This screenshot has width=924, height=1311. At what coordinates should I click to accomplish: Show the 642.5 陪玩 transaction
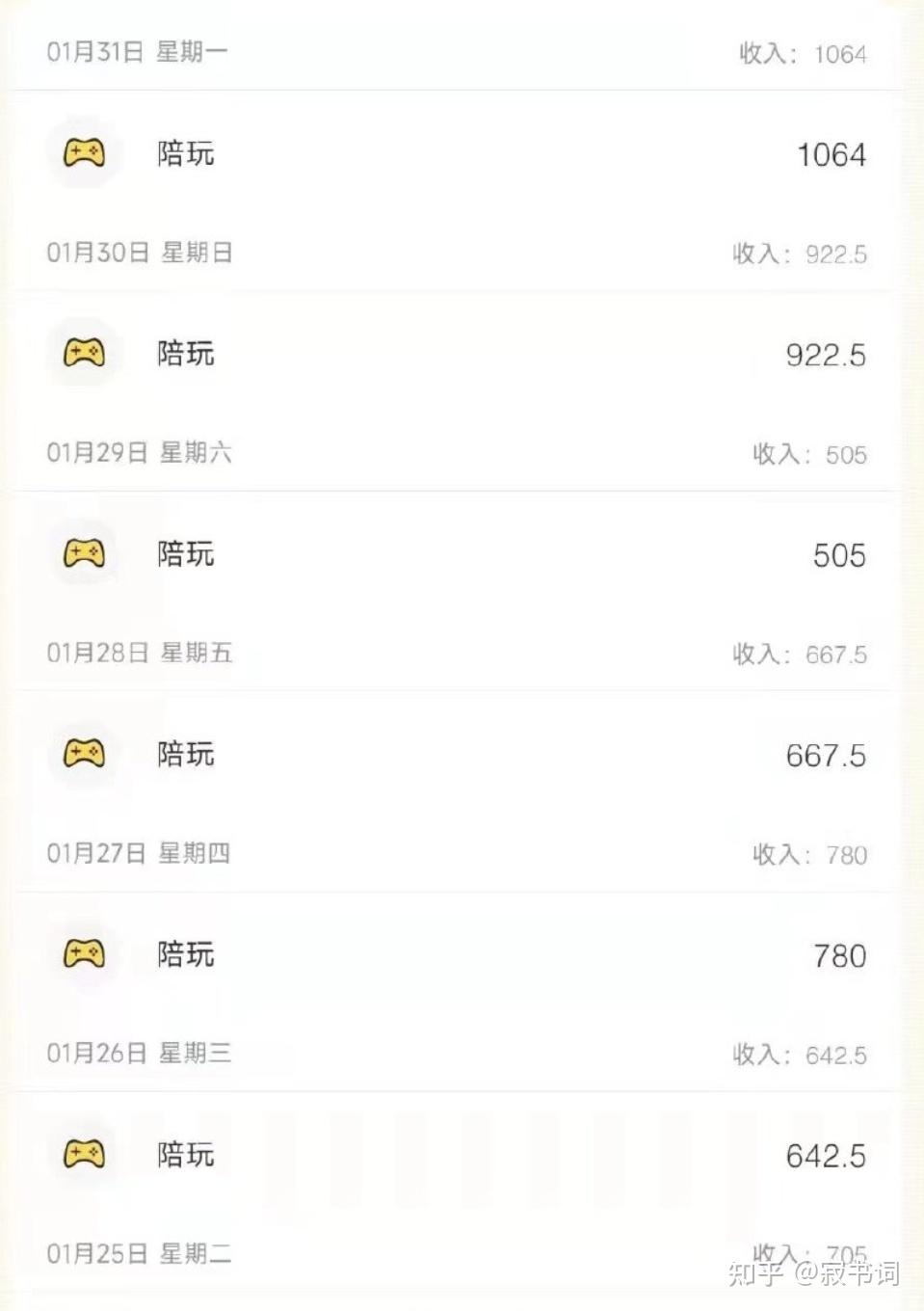click(461, 1155)
